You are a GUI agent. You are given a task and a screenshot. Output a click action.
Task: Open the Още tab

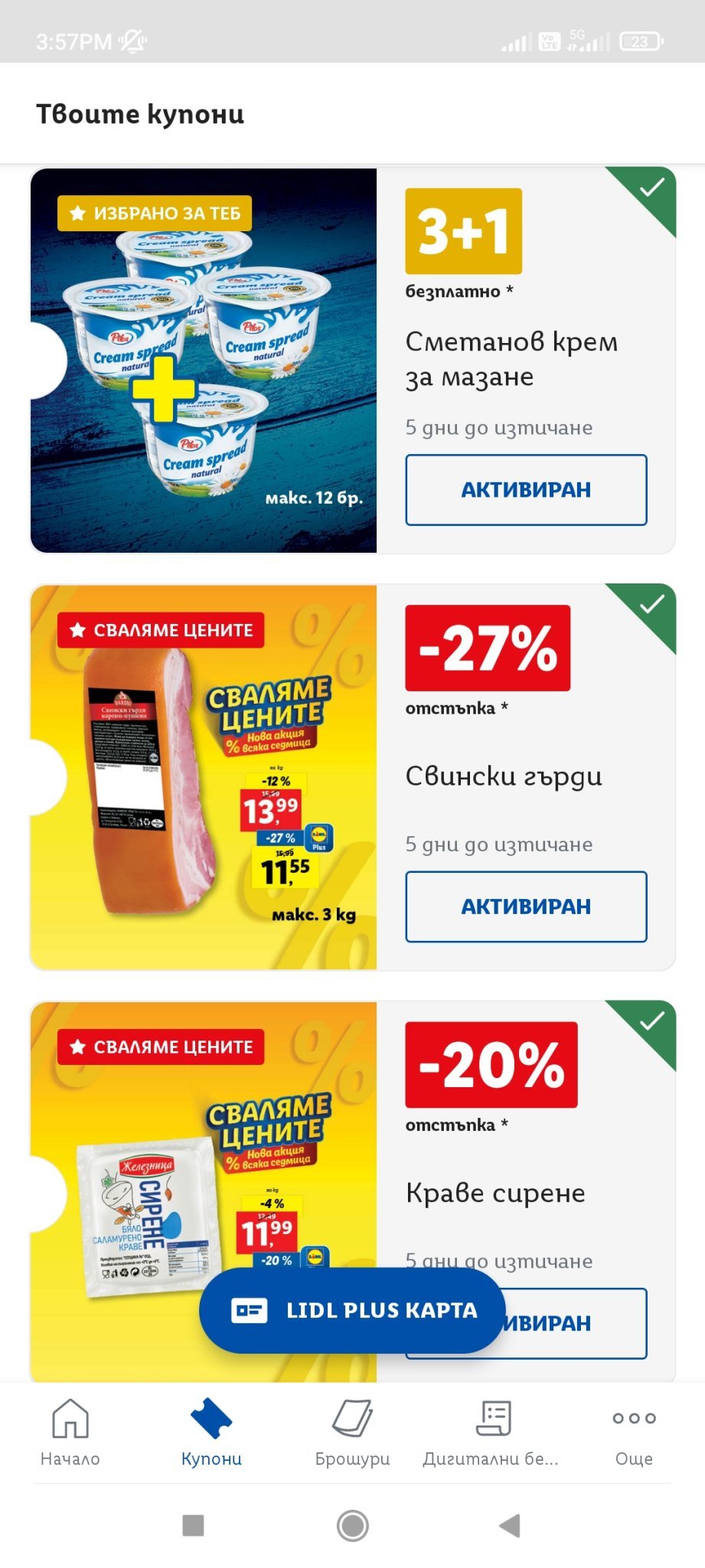point(634,1432)
